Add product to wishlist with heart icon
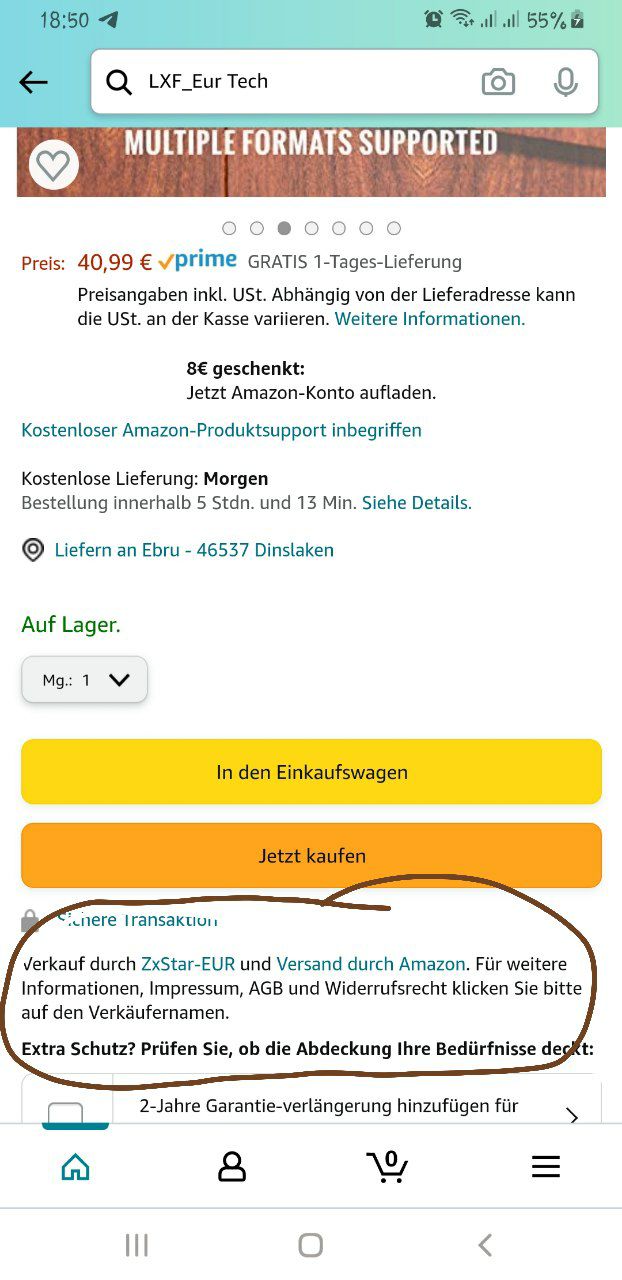This screenshot has width=622, height=1280. tap(53, 165)
